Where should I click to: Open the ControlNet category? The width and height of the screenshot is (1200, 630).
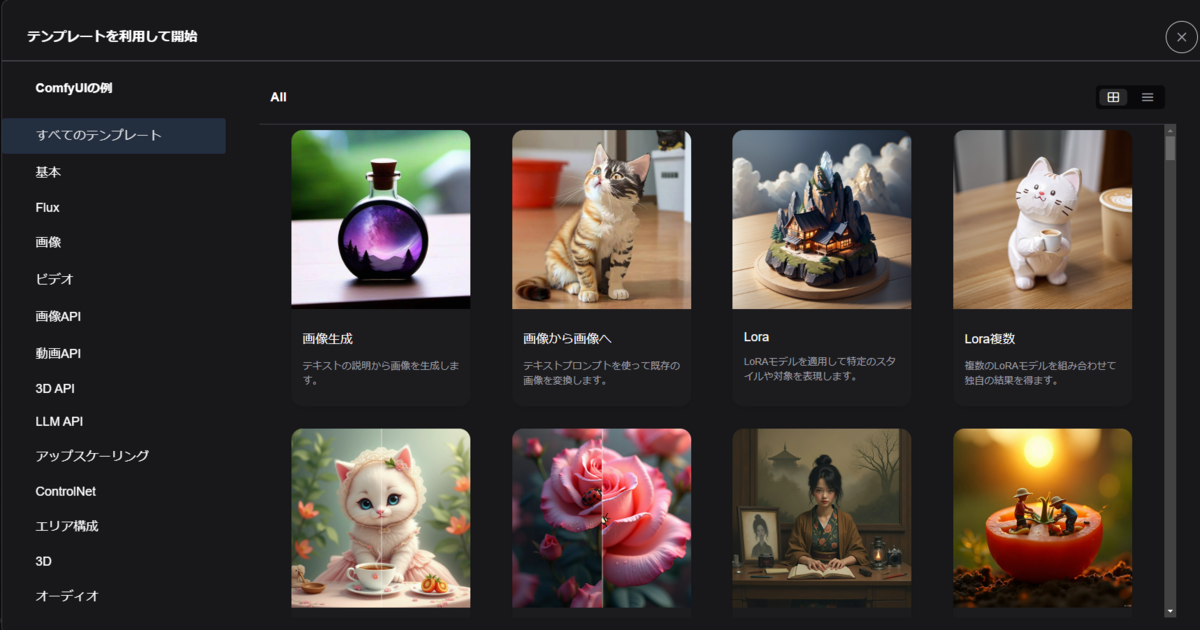click(66, 492)
